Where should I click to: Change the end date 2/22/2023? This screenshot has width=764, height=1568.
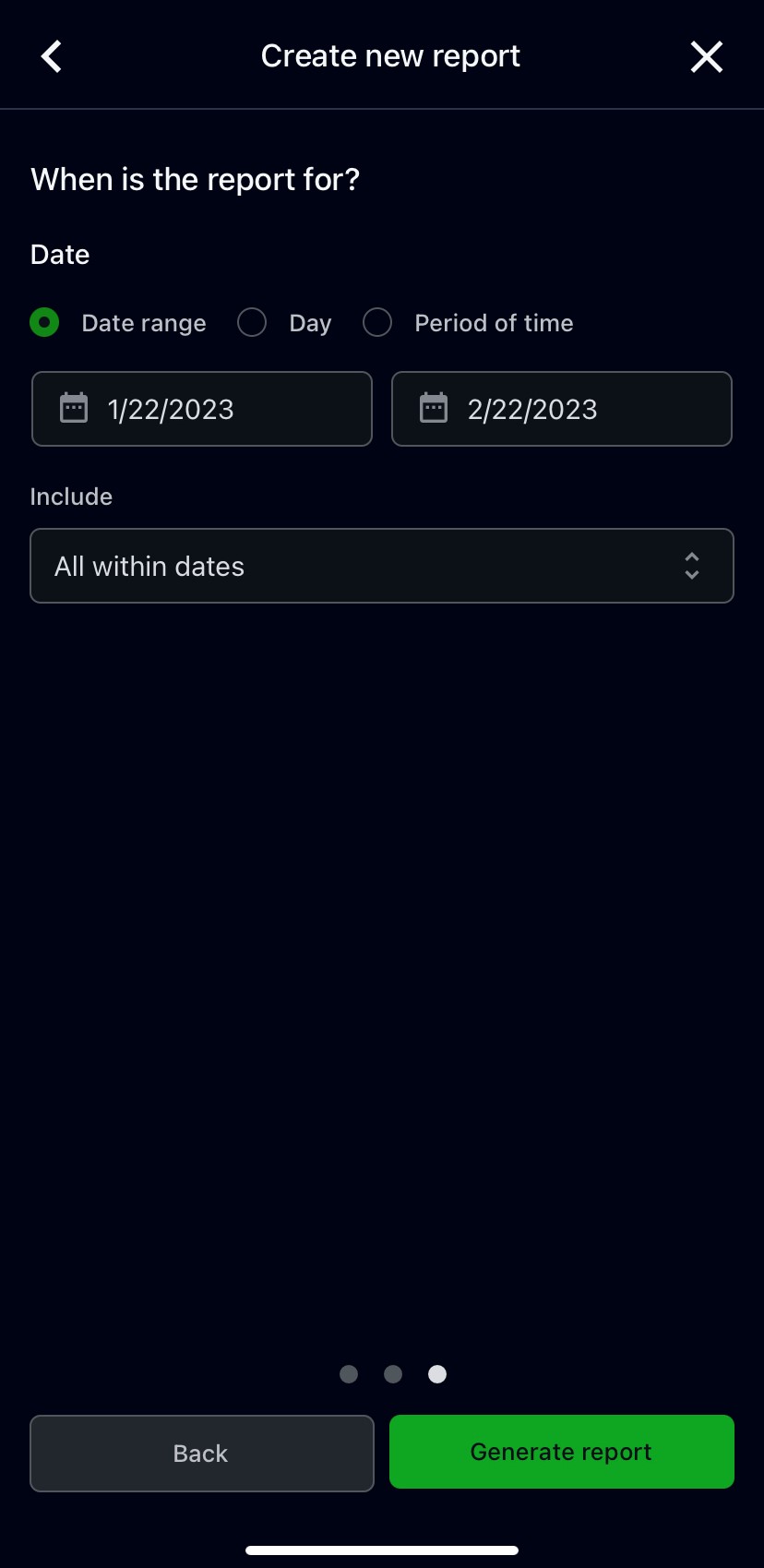pyautogui.click(x=562, y=409)
